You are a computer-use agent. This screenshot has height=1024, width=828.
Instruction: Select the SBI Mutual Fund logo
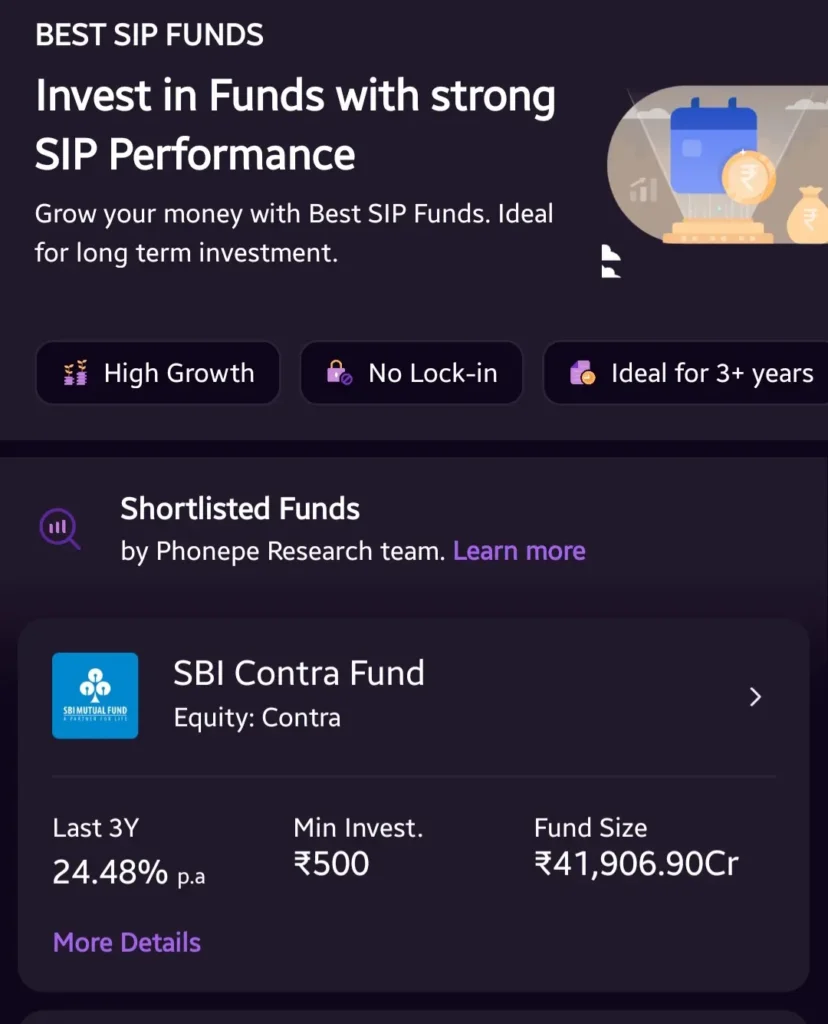pyautogui.click(x=95, y=695)
